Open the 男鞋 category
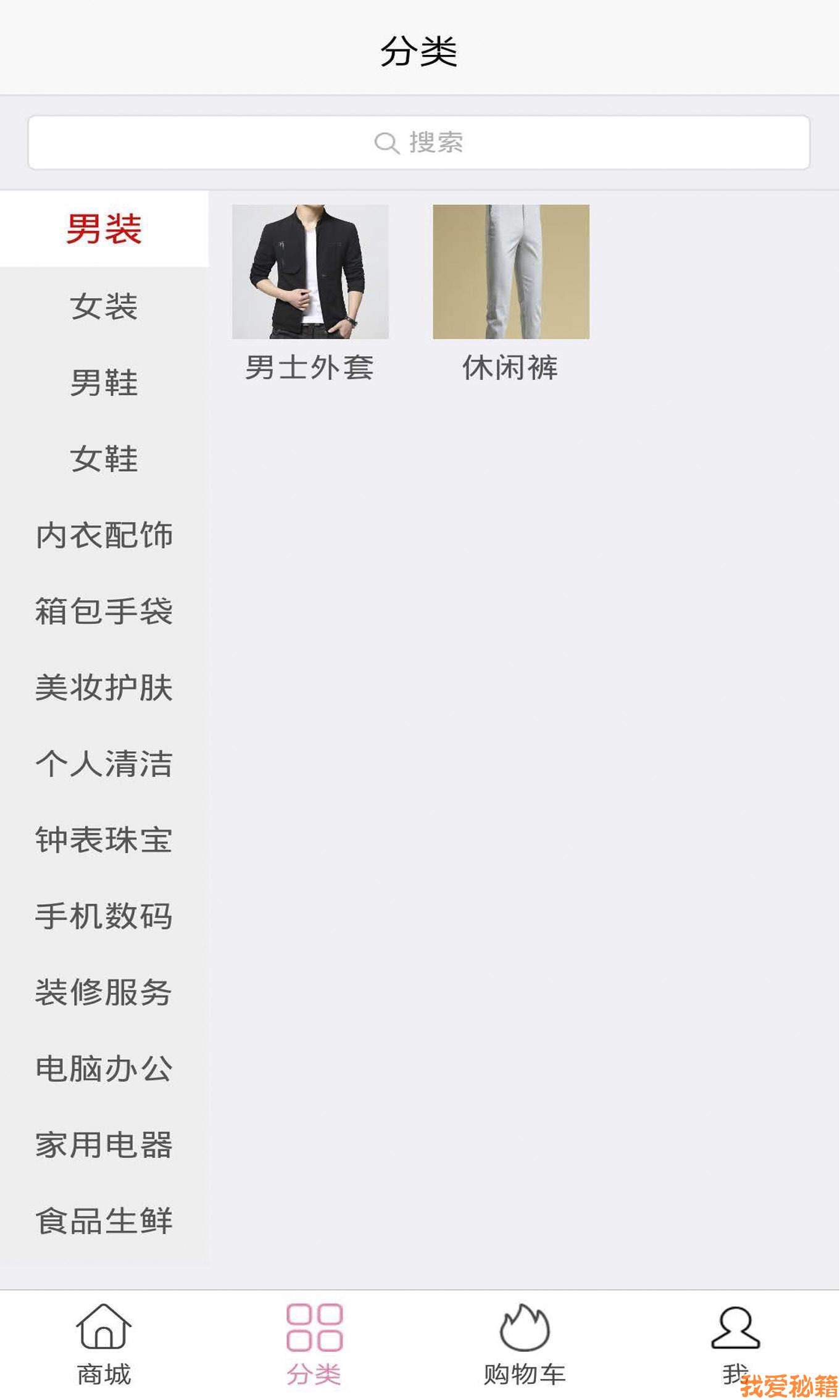This screenshot has height=1400, width=840. [104, 383]
